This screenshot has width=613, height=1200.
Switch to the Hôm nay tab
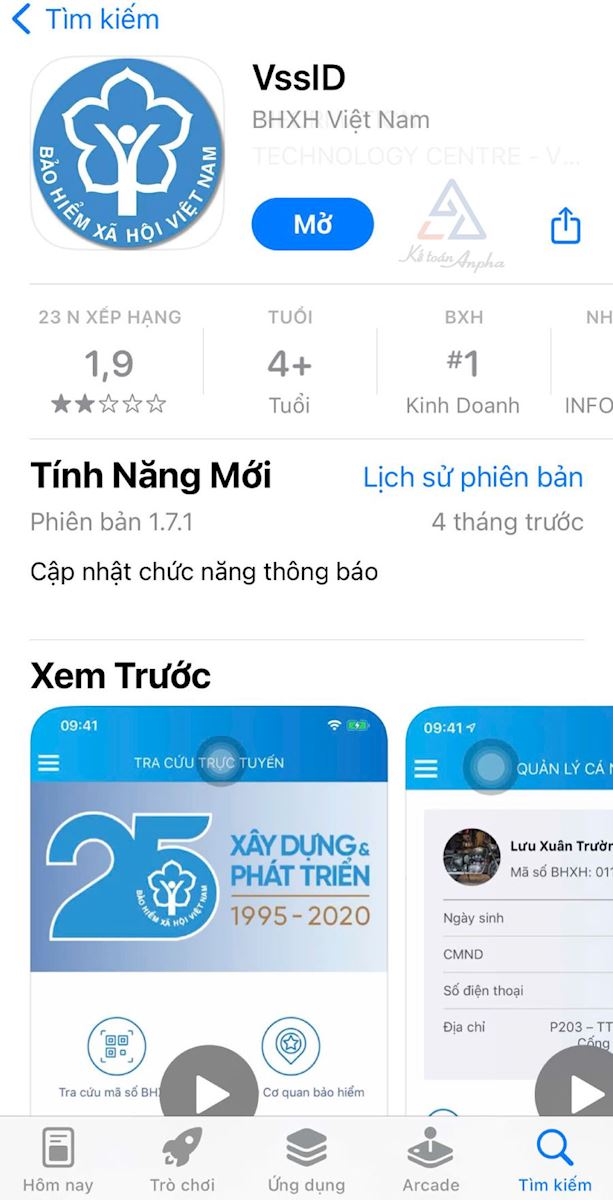58,1160
